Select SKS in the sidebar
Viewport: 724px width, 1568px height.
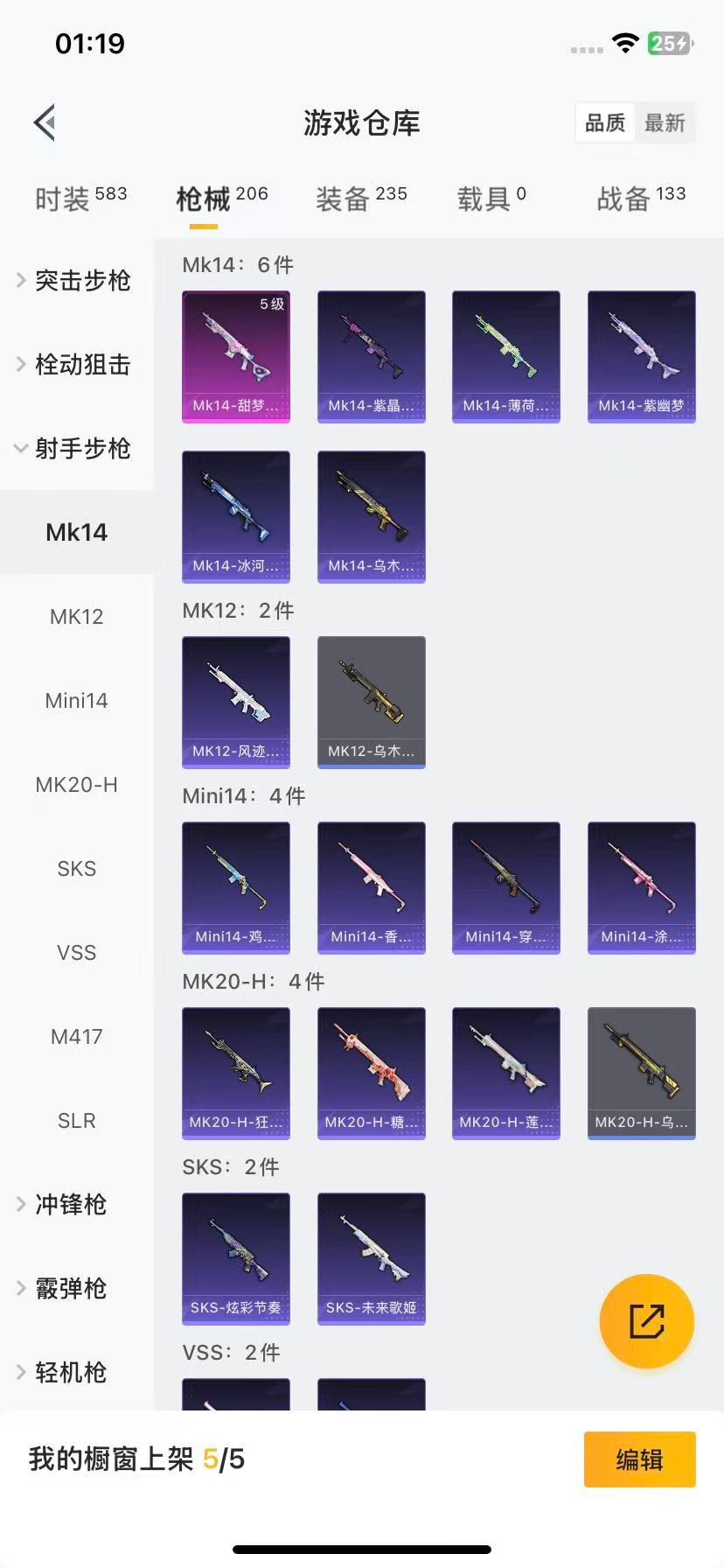point(76,868)
